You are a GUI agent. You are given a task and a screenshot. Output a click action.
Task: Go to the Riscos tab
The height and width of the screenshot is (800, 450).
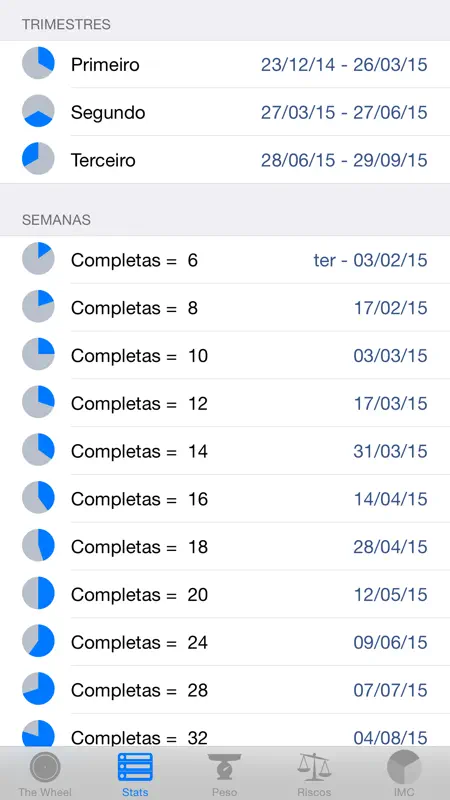point(314,774)
